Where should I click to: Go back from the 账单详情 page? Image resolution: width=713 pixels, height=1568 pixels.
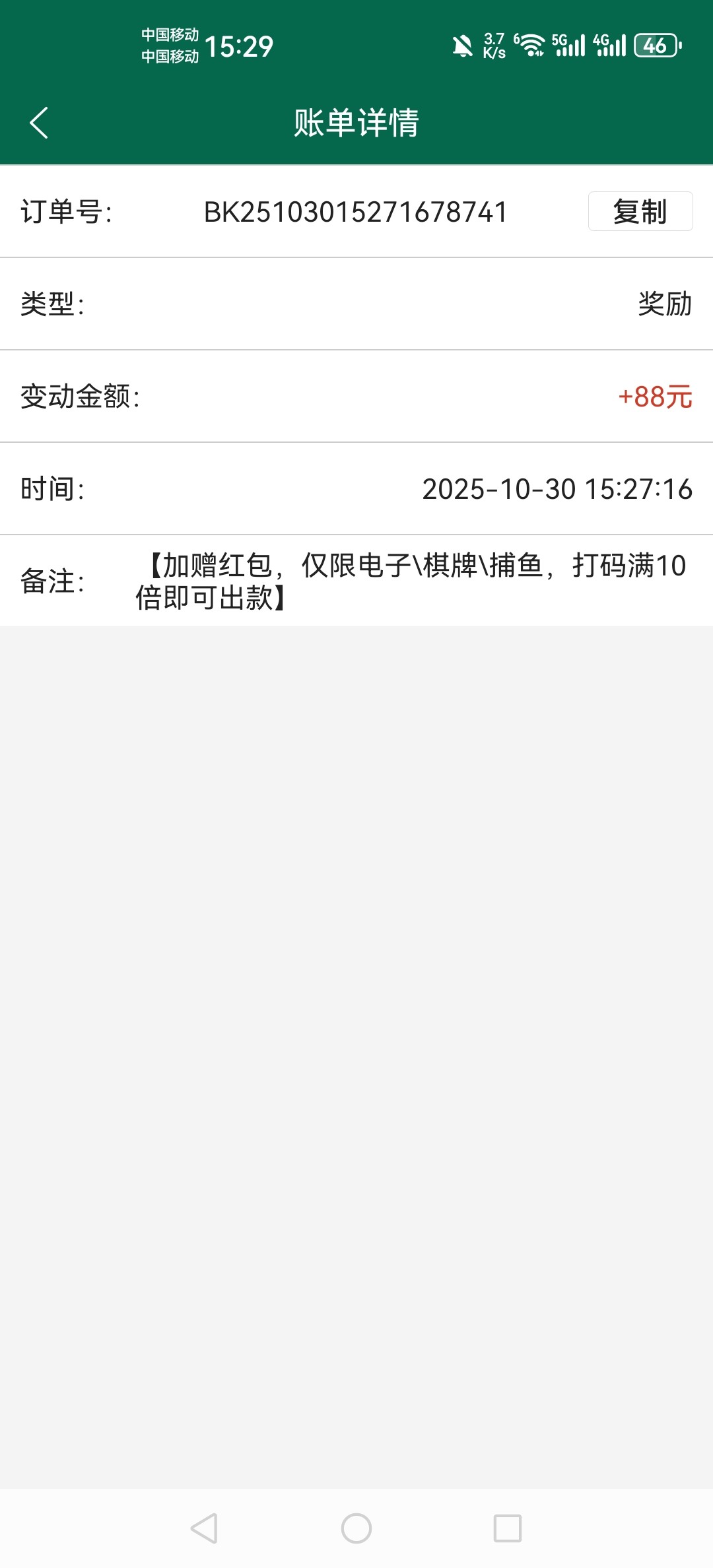39,123
